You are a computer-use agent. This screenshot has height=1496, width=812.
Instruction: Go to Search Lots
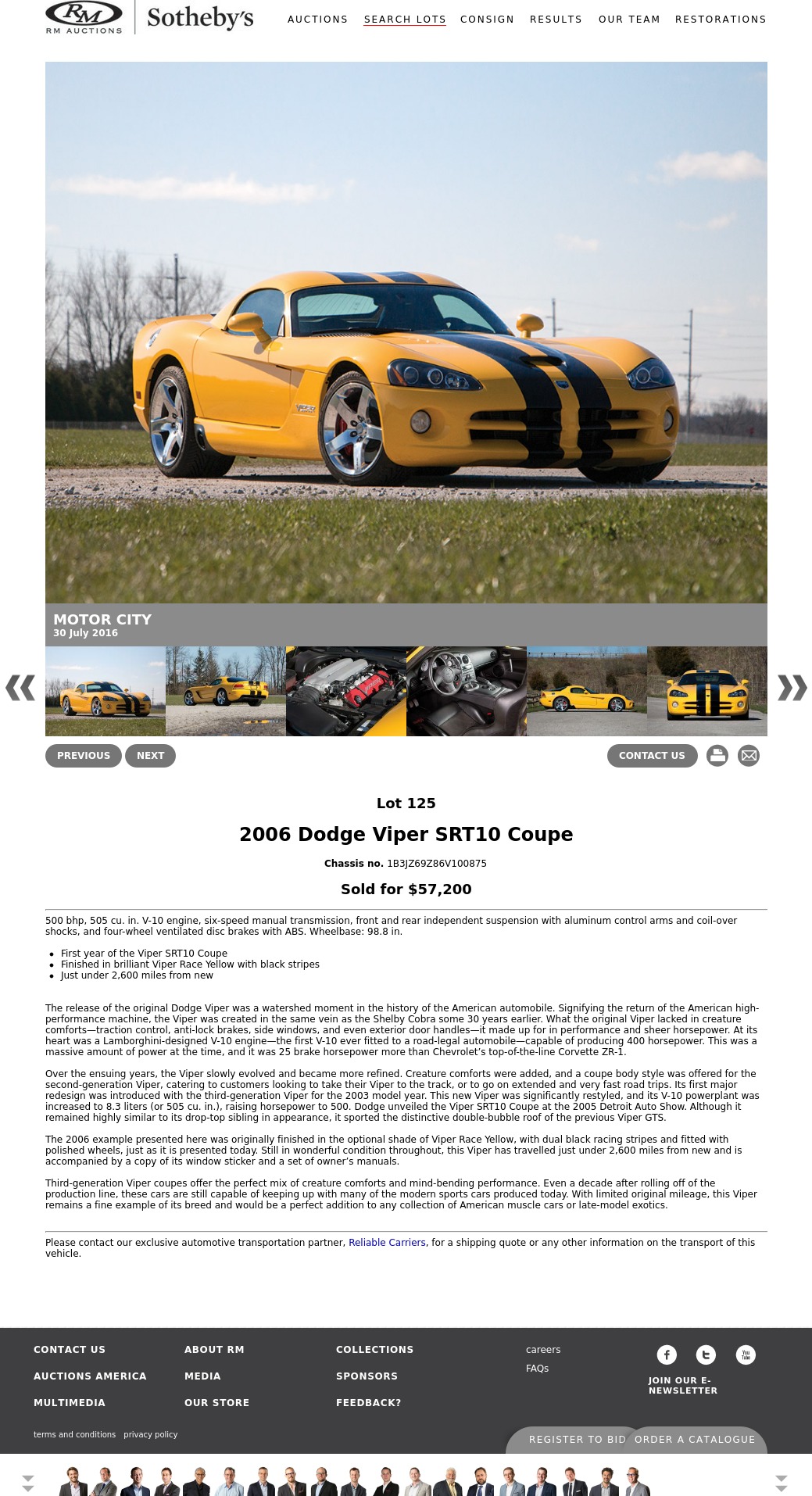click(x=405, y=20)
